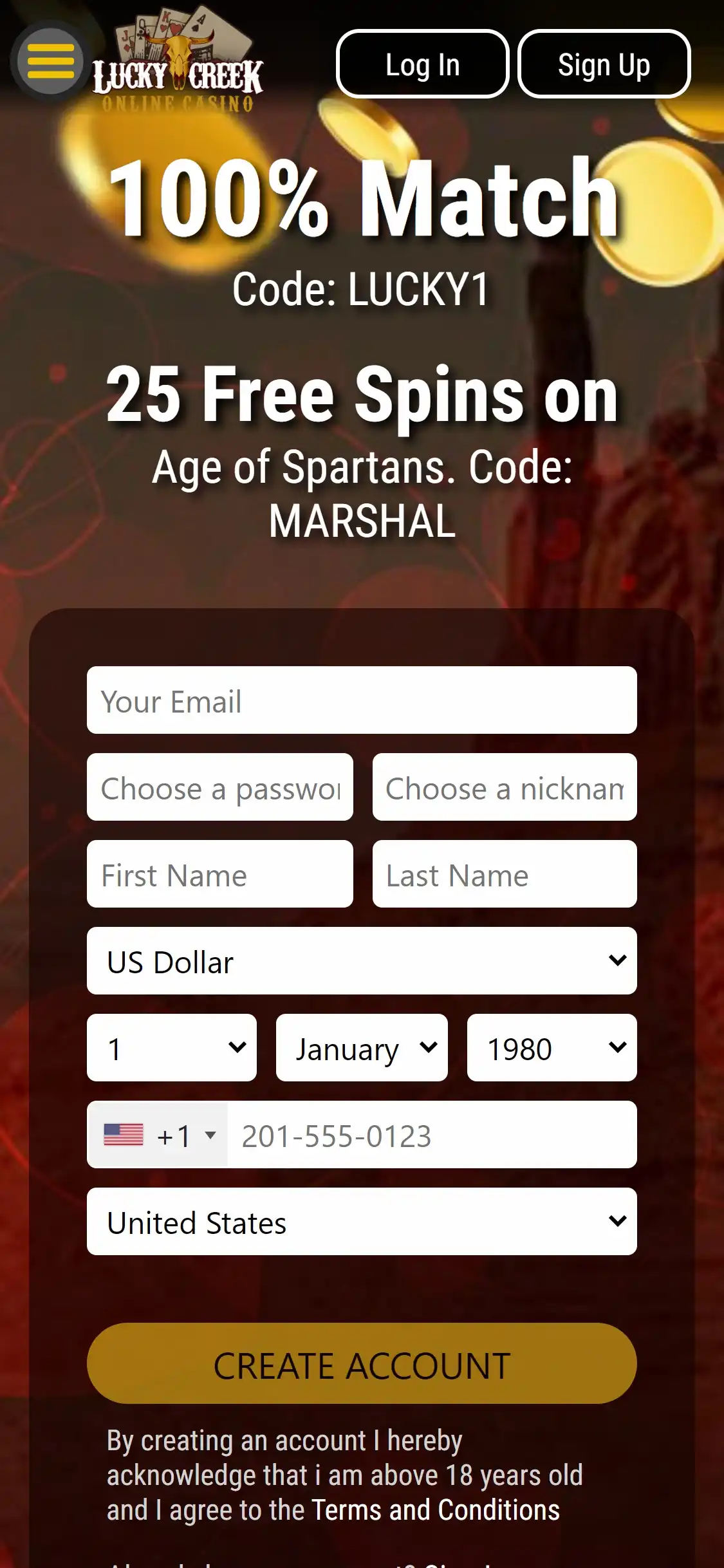Focus the phone number field
The width and height of the screenshot is (724, 1568).
click(431, 1135)
